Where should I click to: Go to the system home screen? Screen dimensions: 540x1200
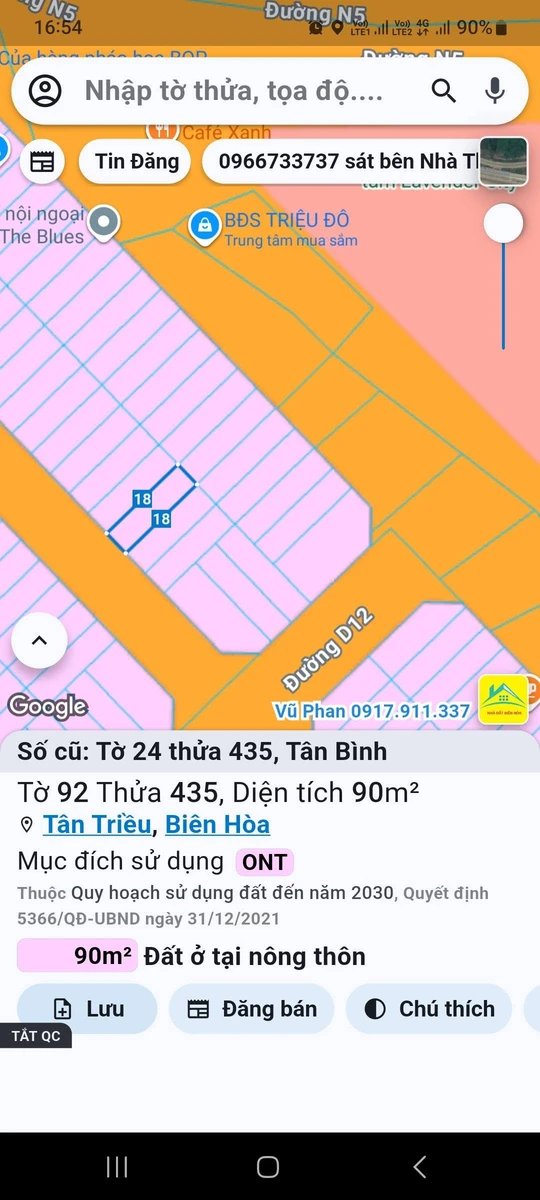(267, 1166)
